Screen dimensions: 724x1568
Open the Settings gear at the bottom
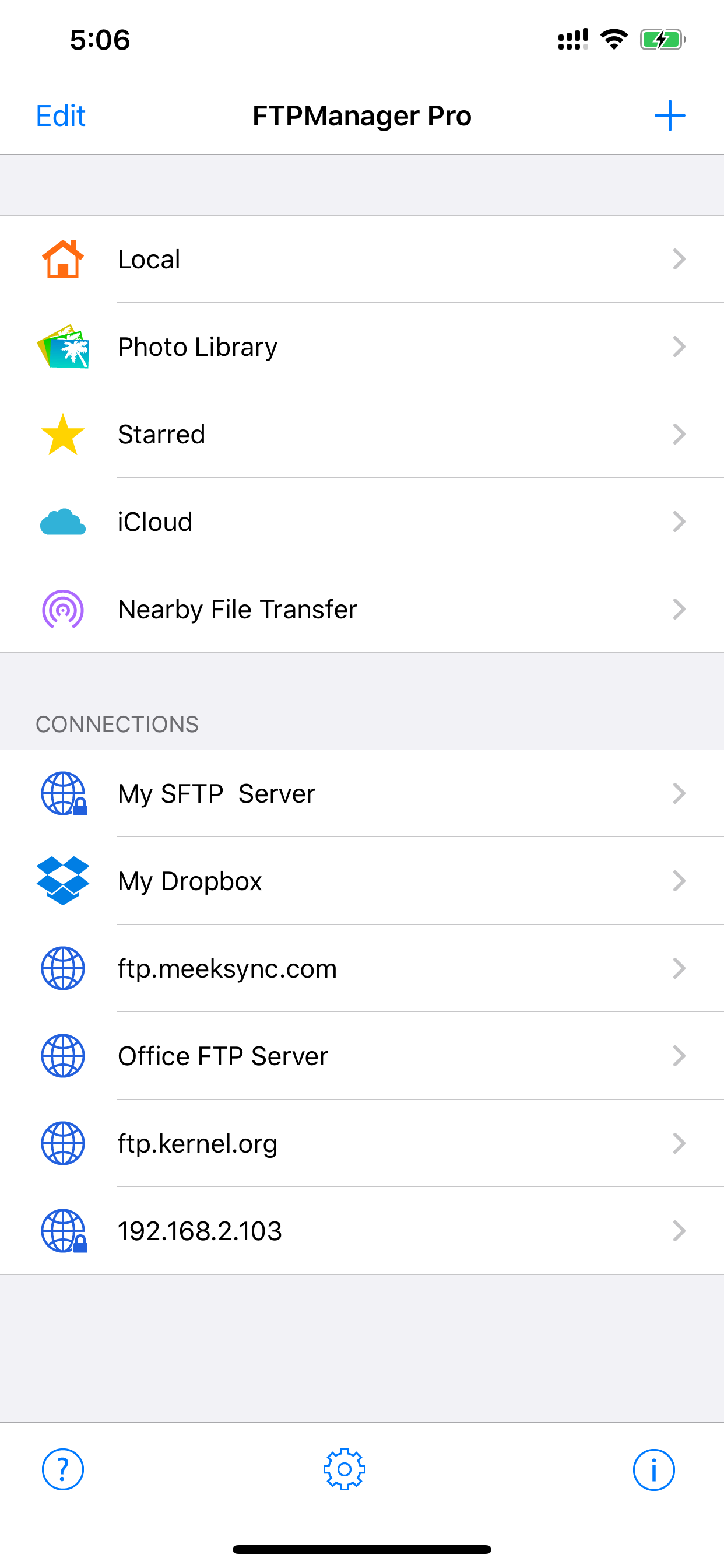point(344,1469)
